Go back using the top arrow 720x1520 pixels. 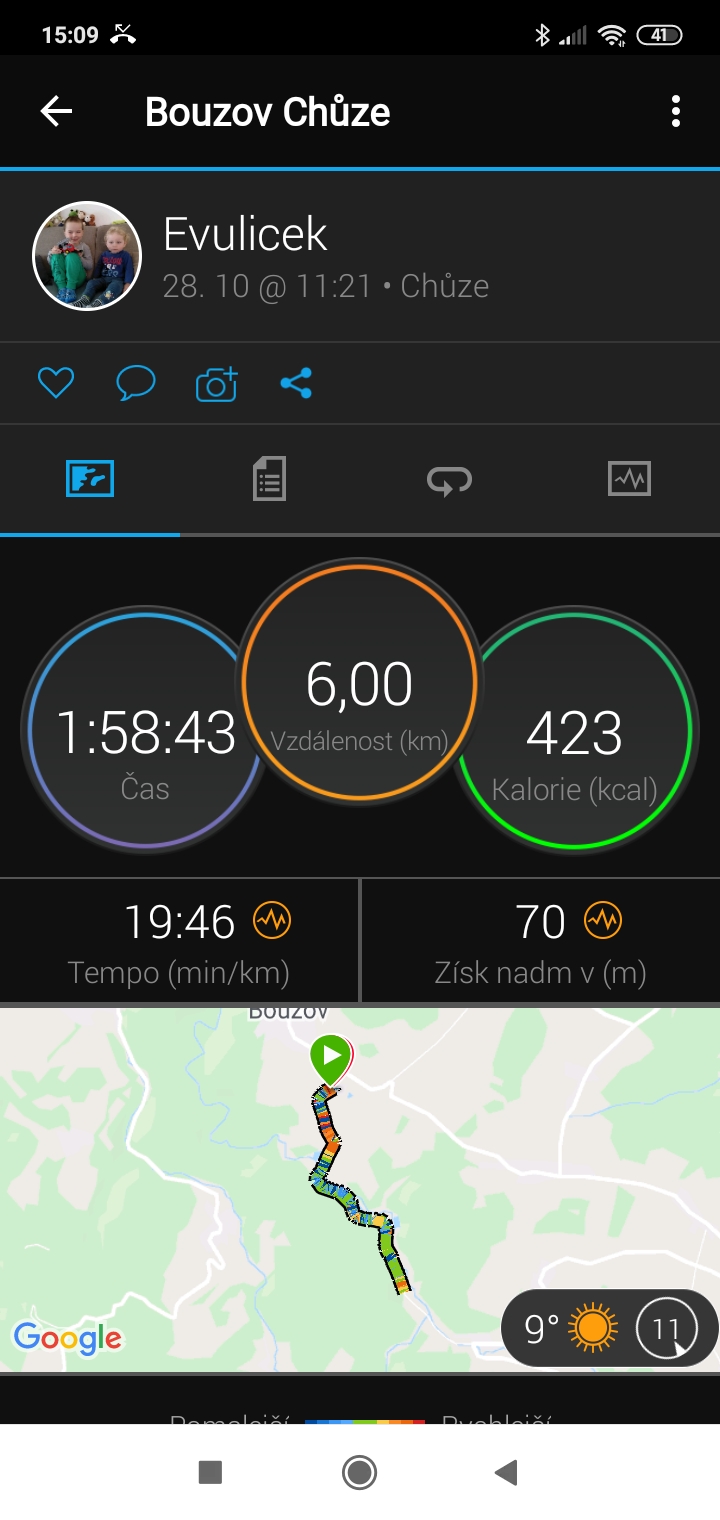coord(56,111)
